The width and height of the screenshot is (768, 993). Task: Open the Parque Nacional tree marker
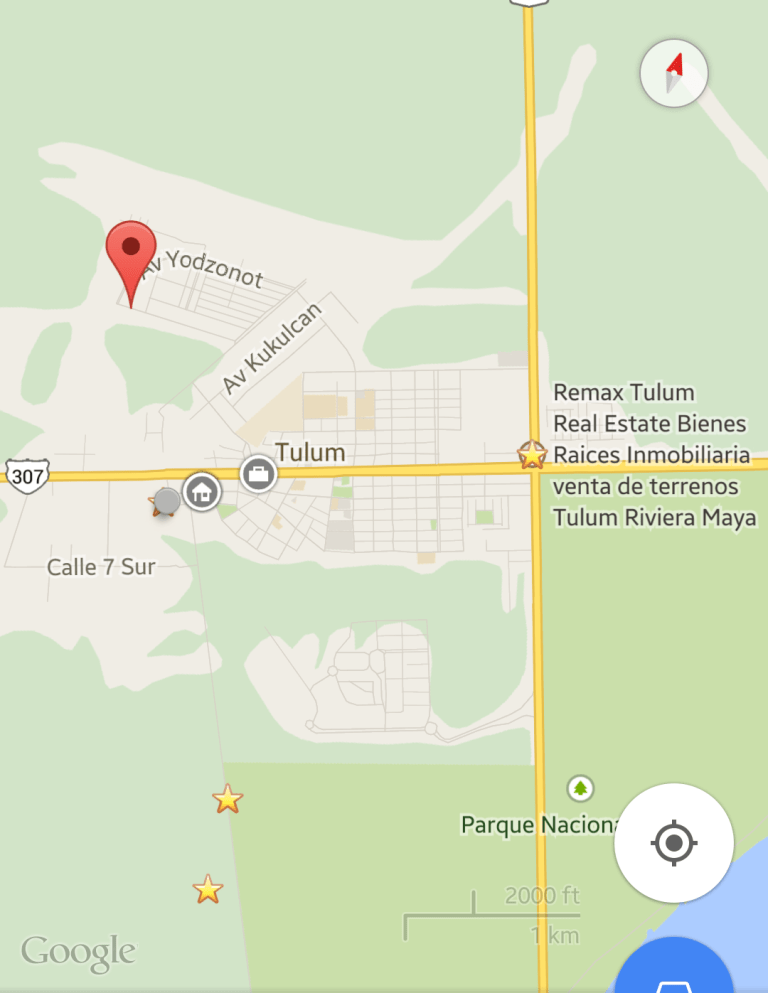580,788
